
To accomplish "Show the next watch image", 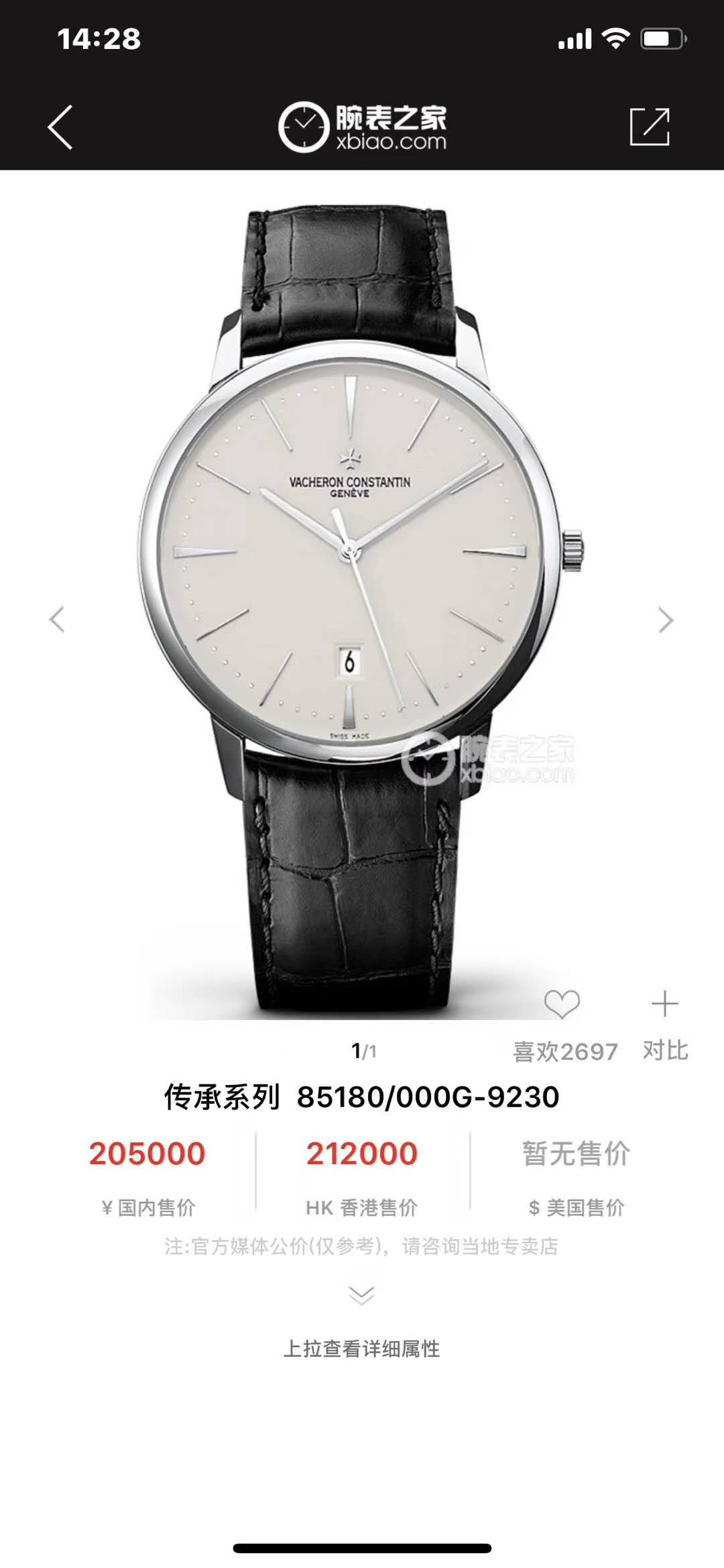I will pyautogui.click(x=665, y=620).
